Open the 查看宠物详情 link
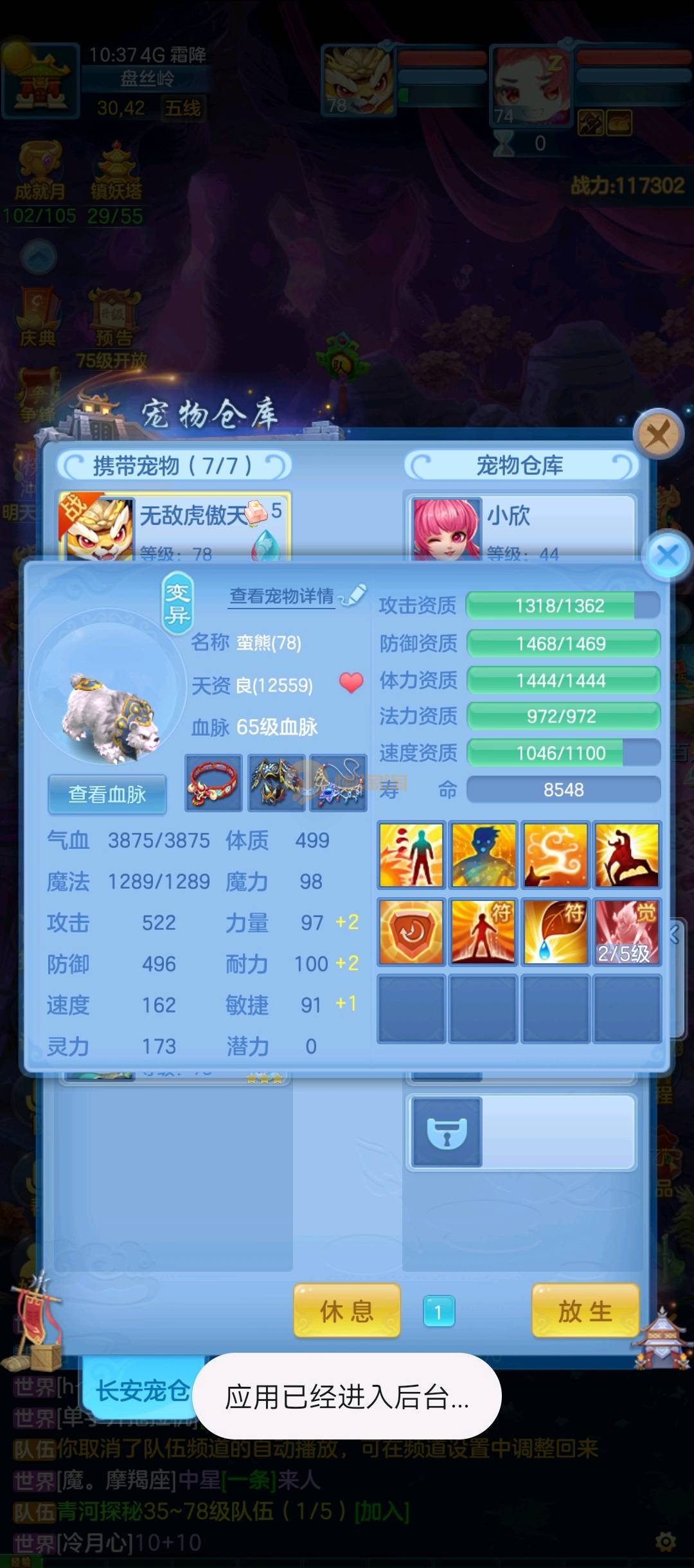This screenshot has width=694, height=1568. click(283, 596)
